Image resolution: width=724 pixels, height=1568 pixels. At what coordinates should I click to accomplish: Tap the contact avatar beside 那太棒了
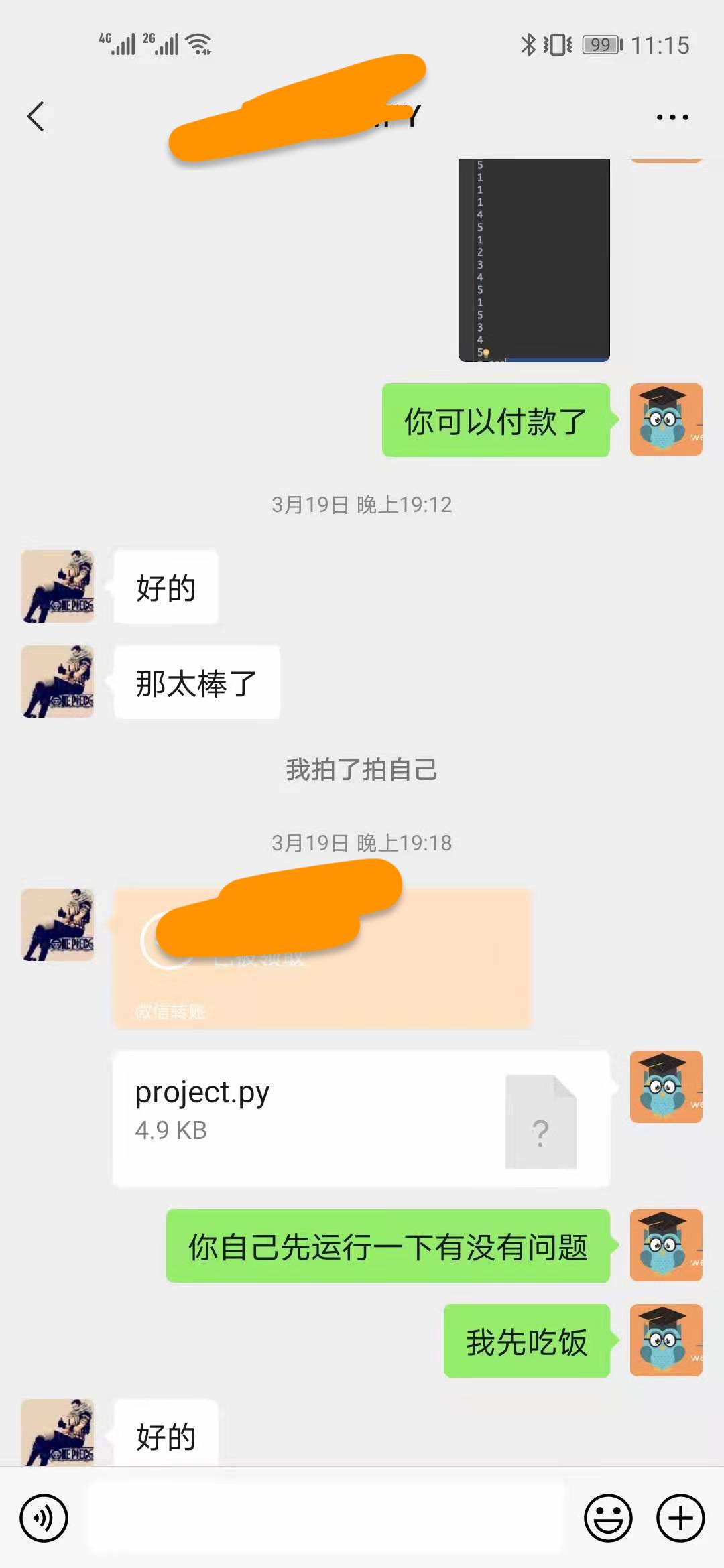point(58,681)
